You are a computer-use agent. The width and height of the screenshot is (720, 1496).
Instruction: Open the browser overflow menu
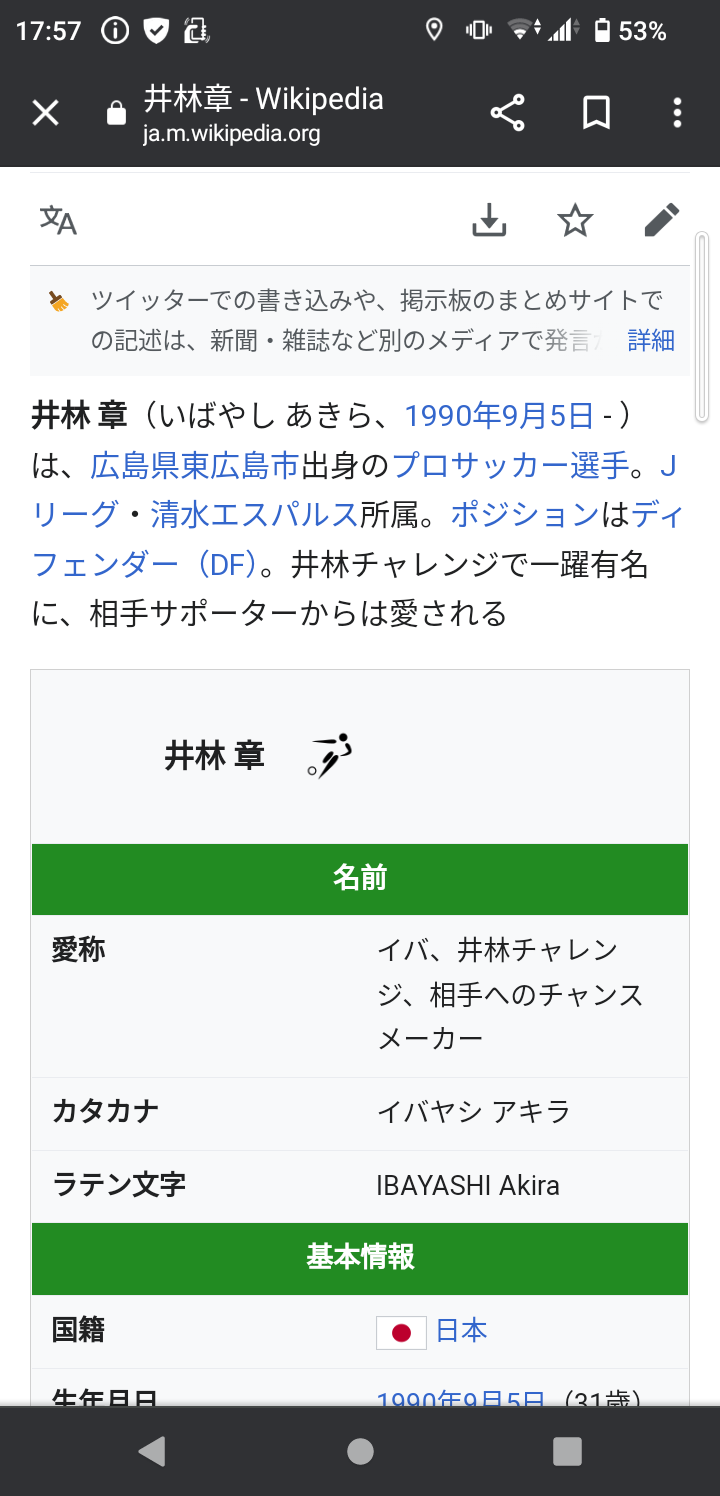point(677,113)
